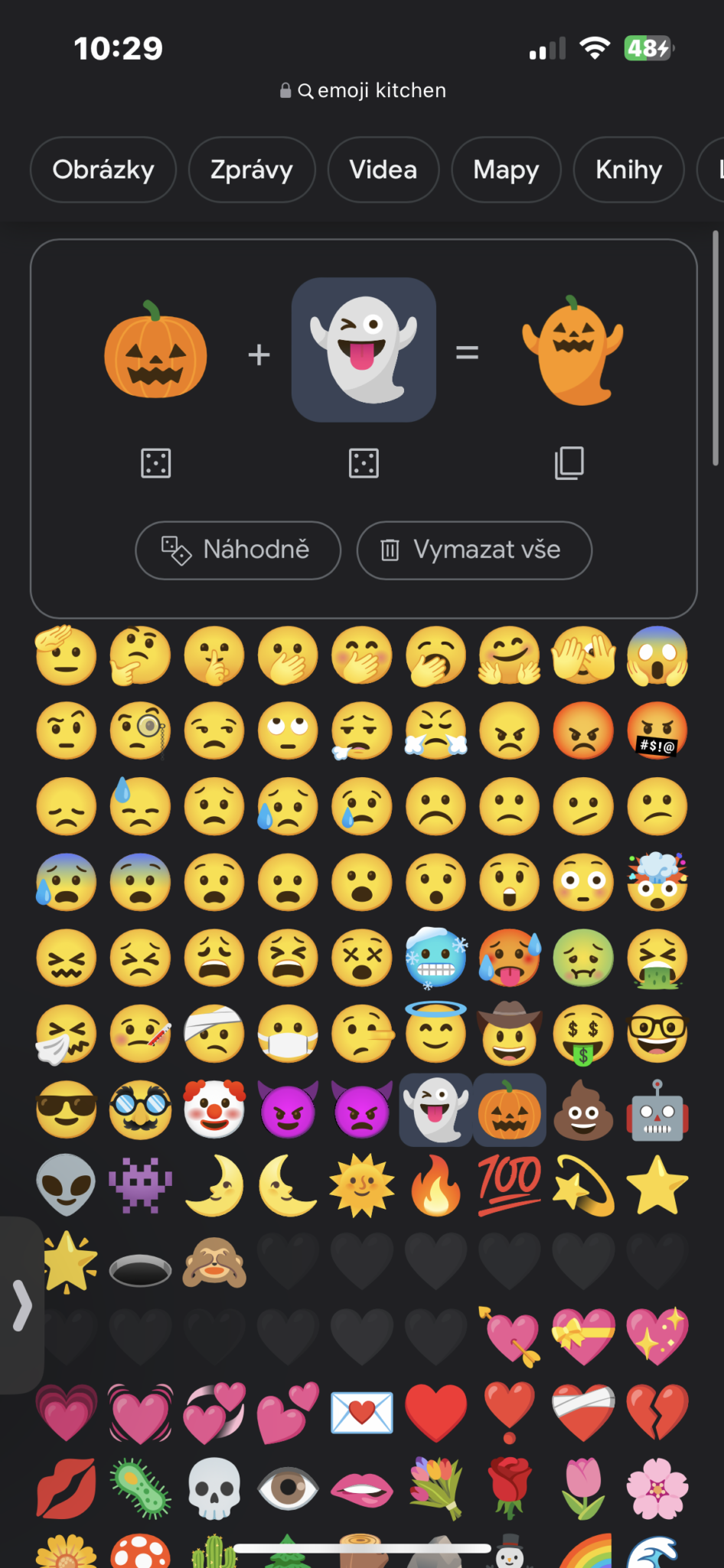Open the Mapy tab
The width and height of the screenshot is (724, 1568).
tap(506, 170)
